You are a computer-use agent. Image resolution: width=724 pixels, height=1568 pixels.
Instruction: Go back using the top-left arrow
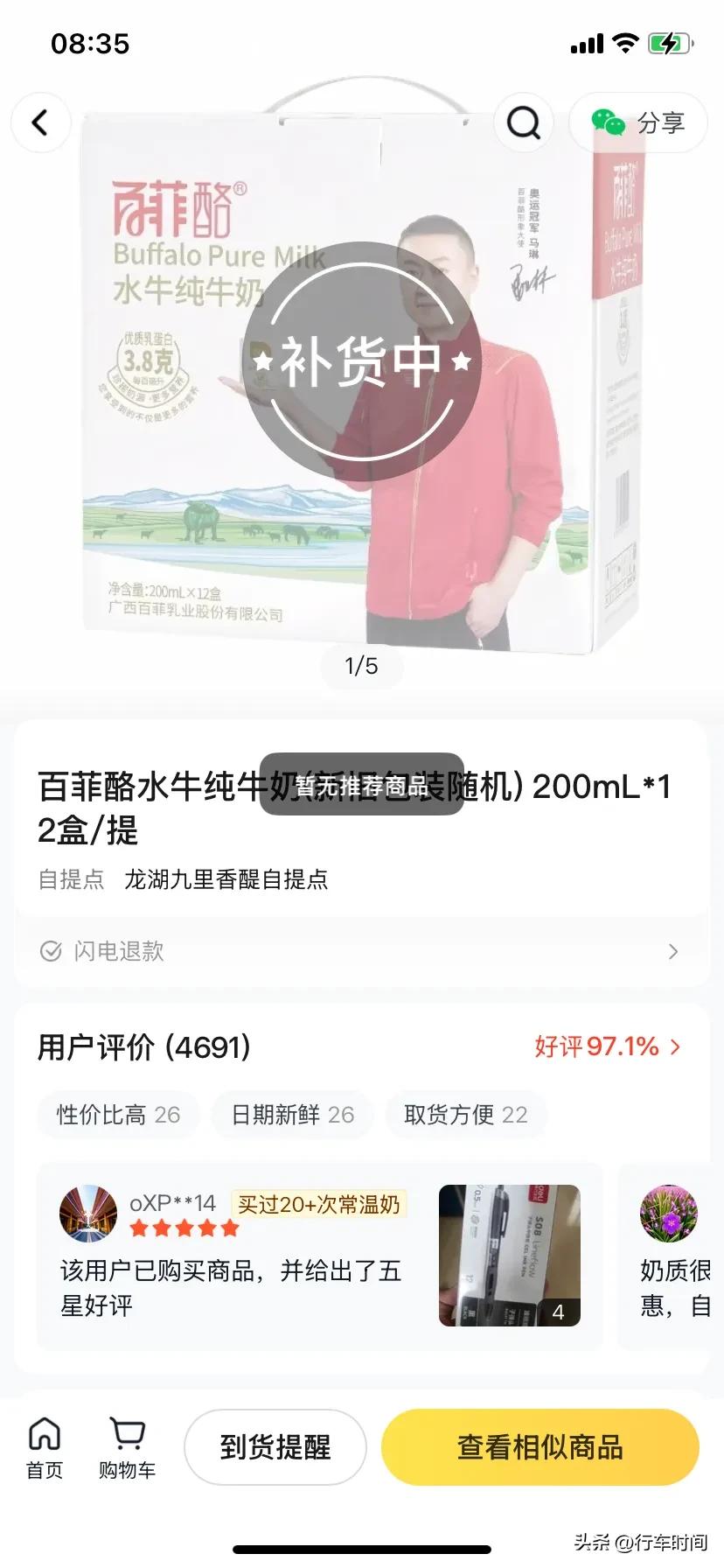click(x=40, y=123)
